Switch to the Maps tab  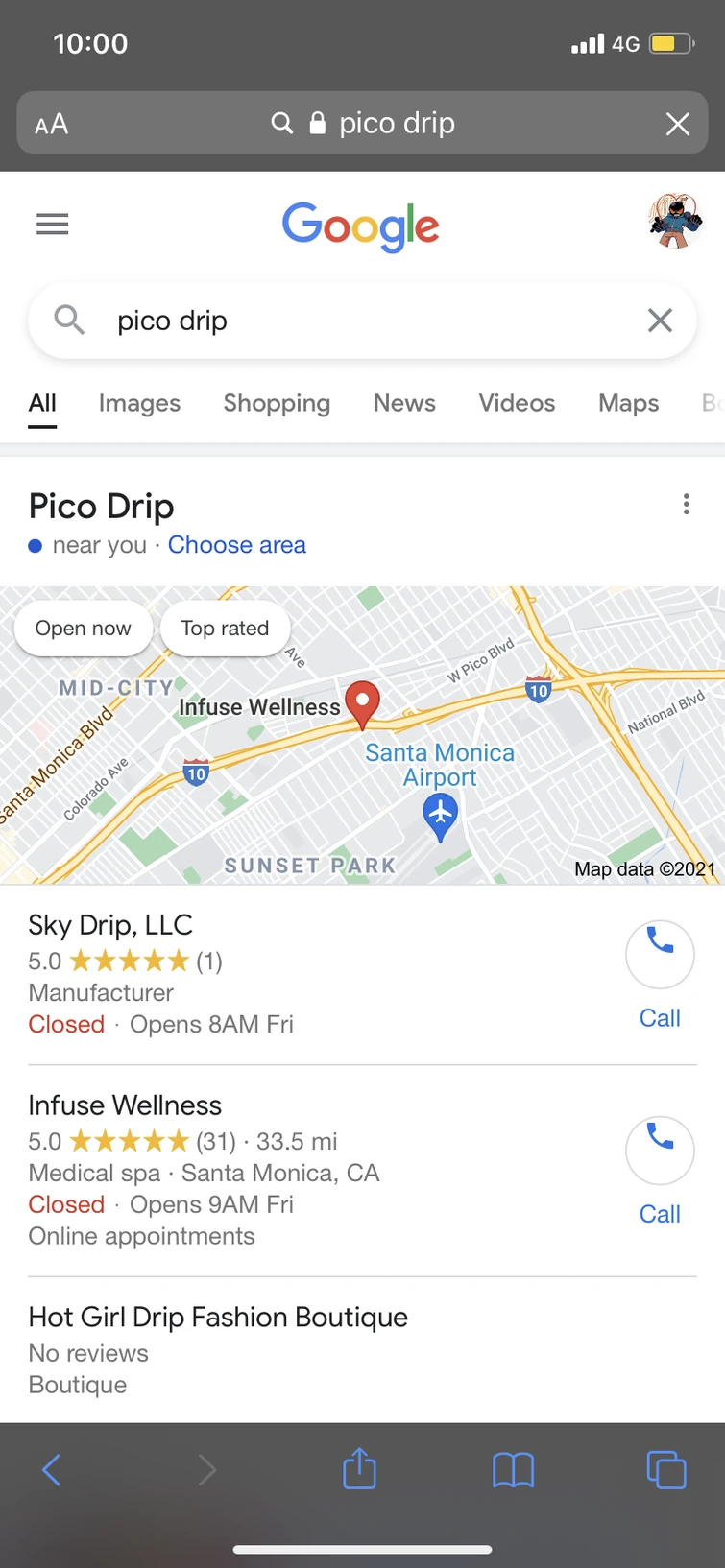[x=628, y=403]
